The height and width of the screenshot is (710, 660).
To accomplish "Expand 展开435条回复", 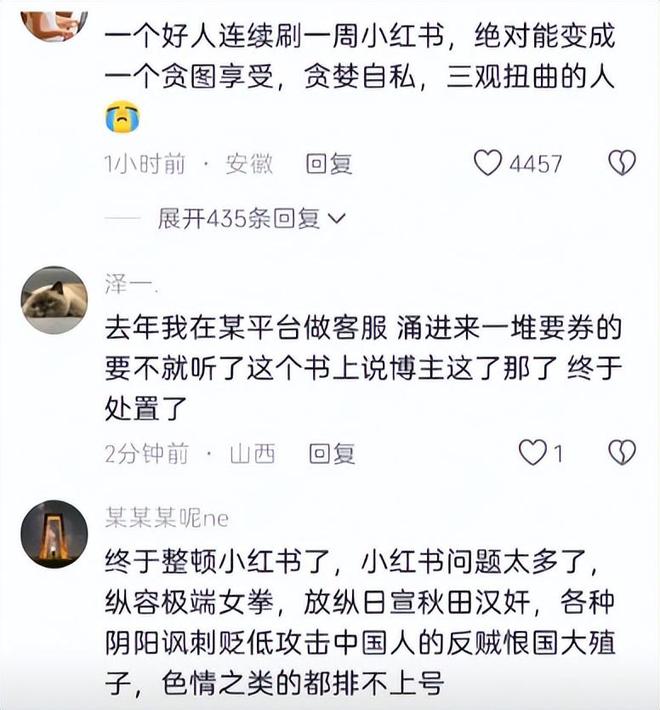I will (250, 218).
